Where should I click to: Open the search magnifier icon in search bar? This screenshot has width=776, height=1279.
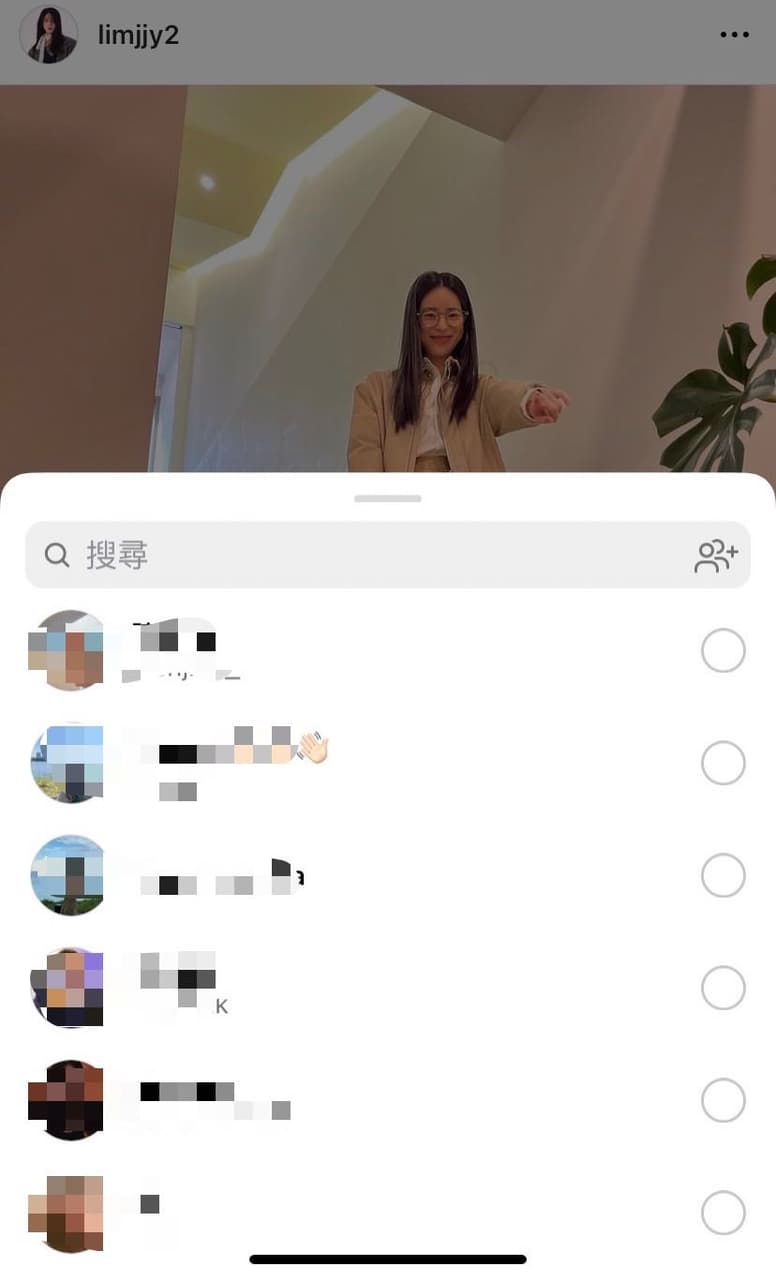(x=56, y=555)
